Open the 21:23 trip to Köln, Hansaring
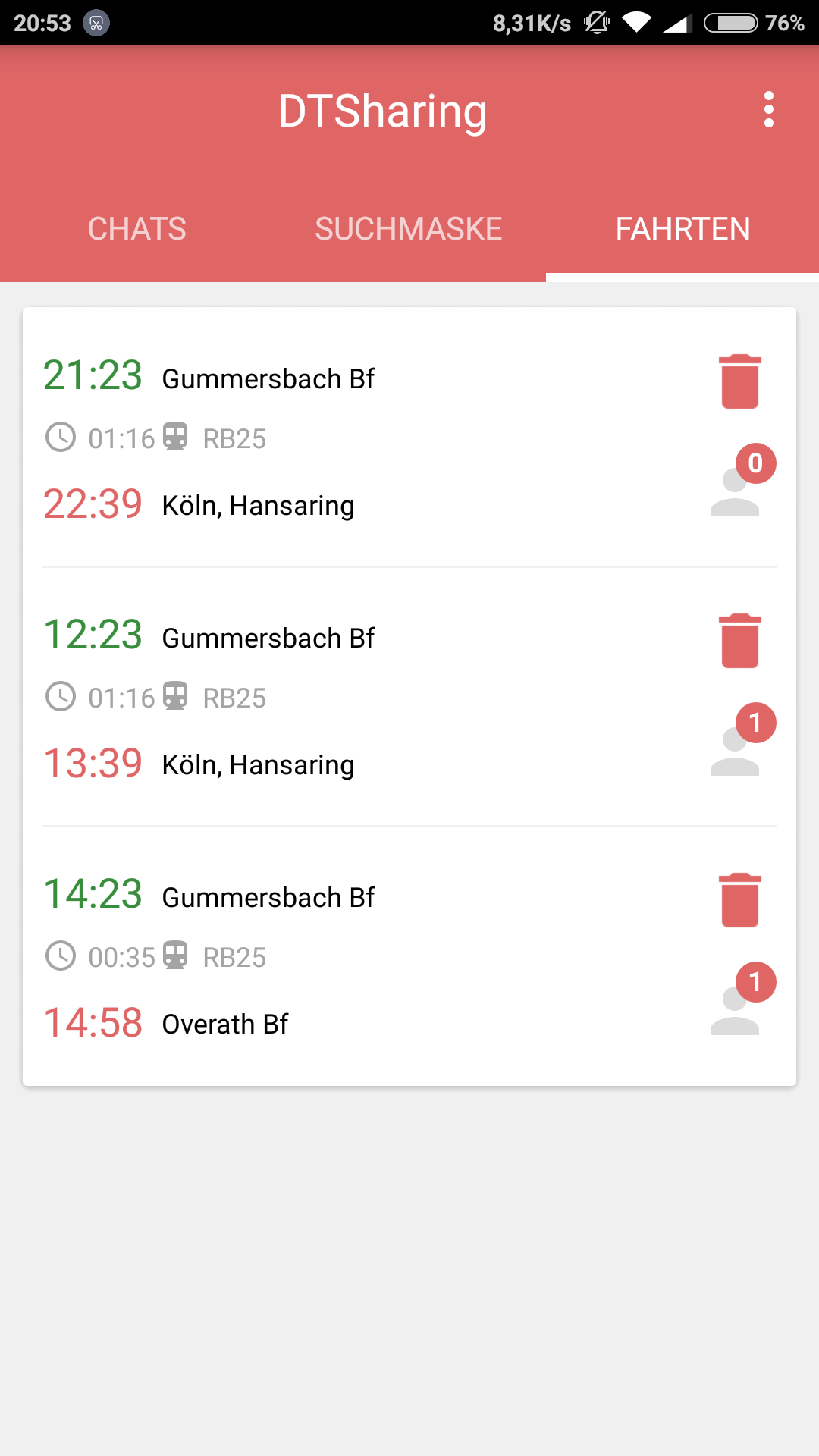 [364, 438]
